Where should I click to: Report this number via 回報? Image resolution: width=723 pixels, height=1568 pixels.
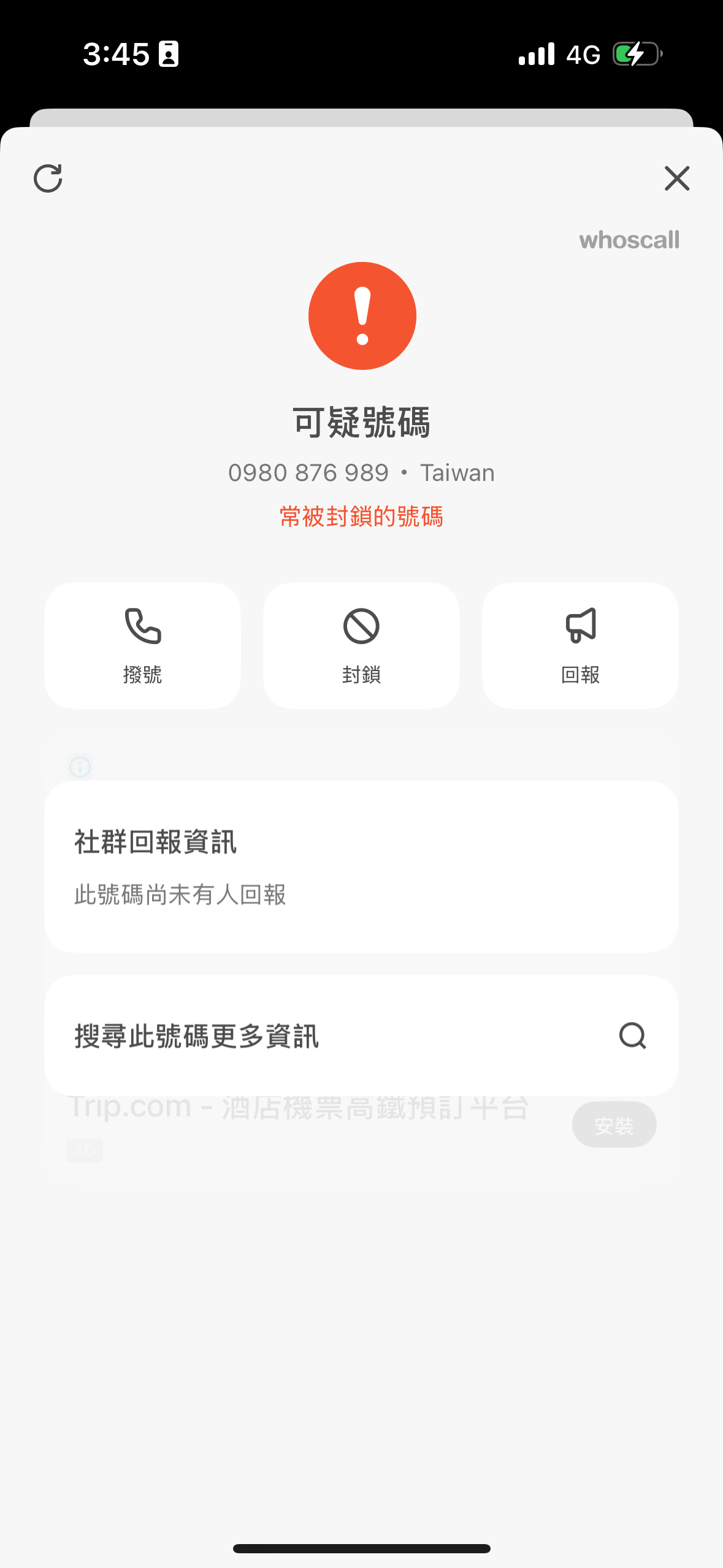coord(580,645)
